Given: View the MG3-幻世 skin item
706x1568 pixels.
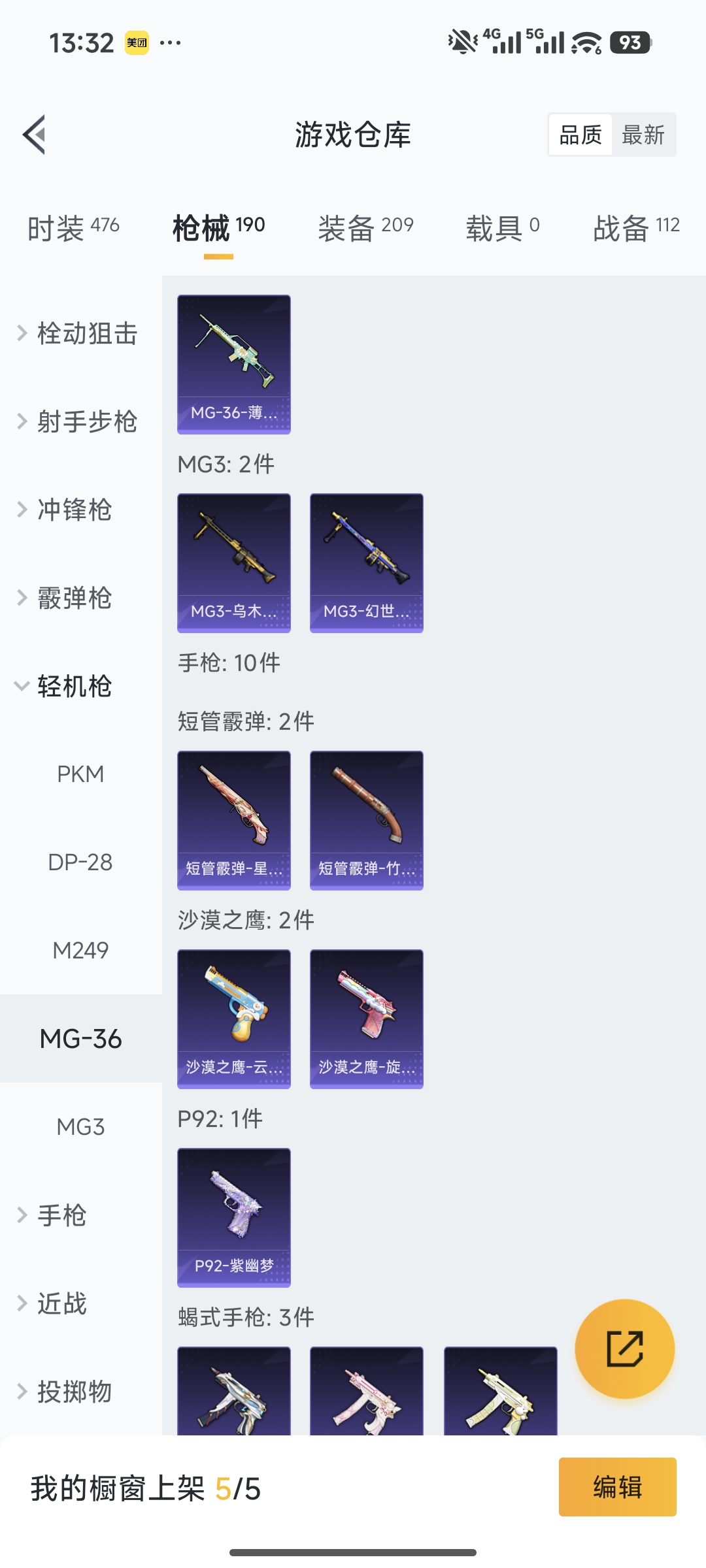Looking at the screenshot, I should pos(366,562).
